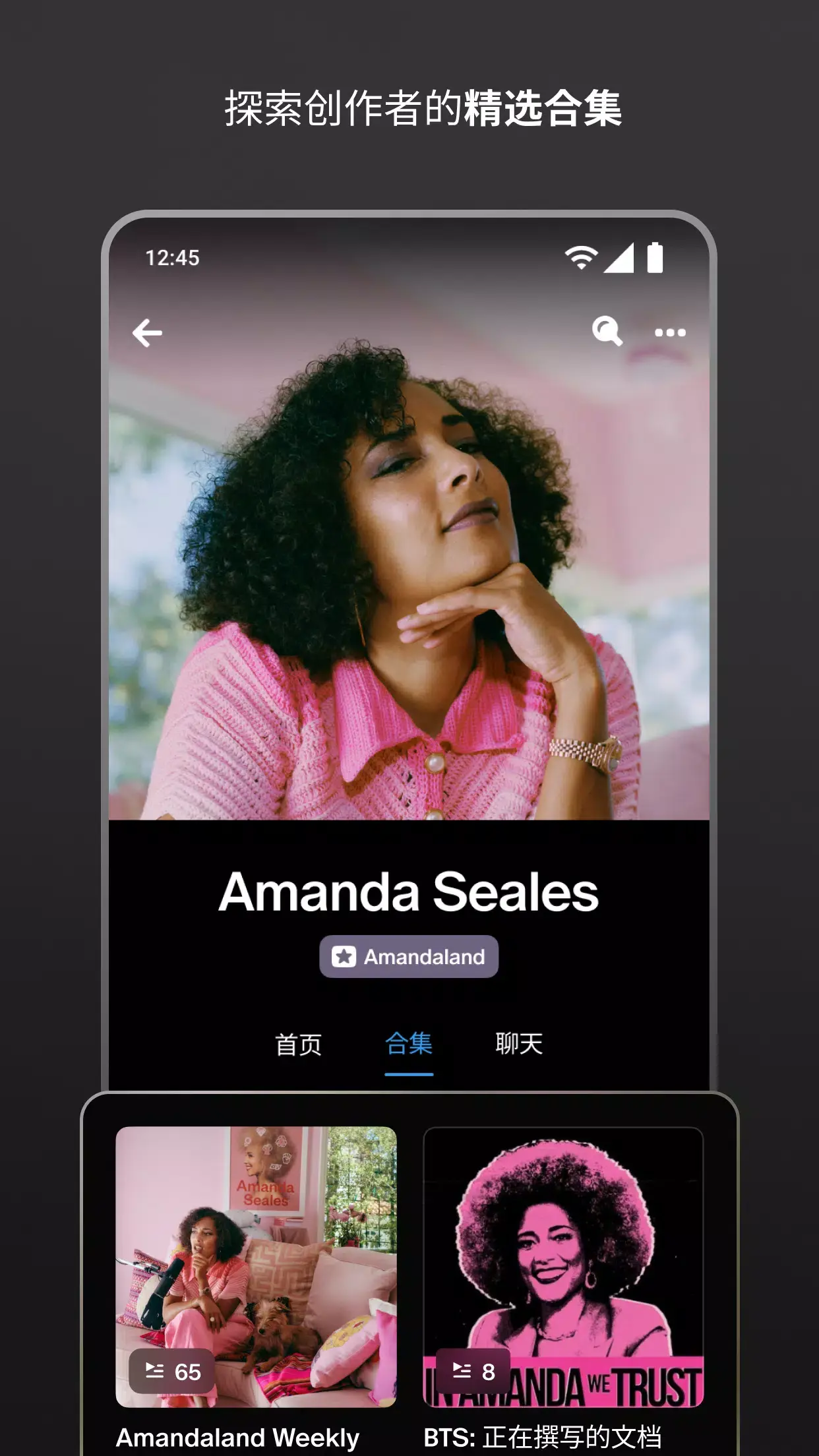Tap the clock showing 12:45
This screenshot has height=1456, width=819.
coord(173,258)
